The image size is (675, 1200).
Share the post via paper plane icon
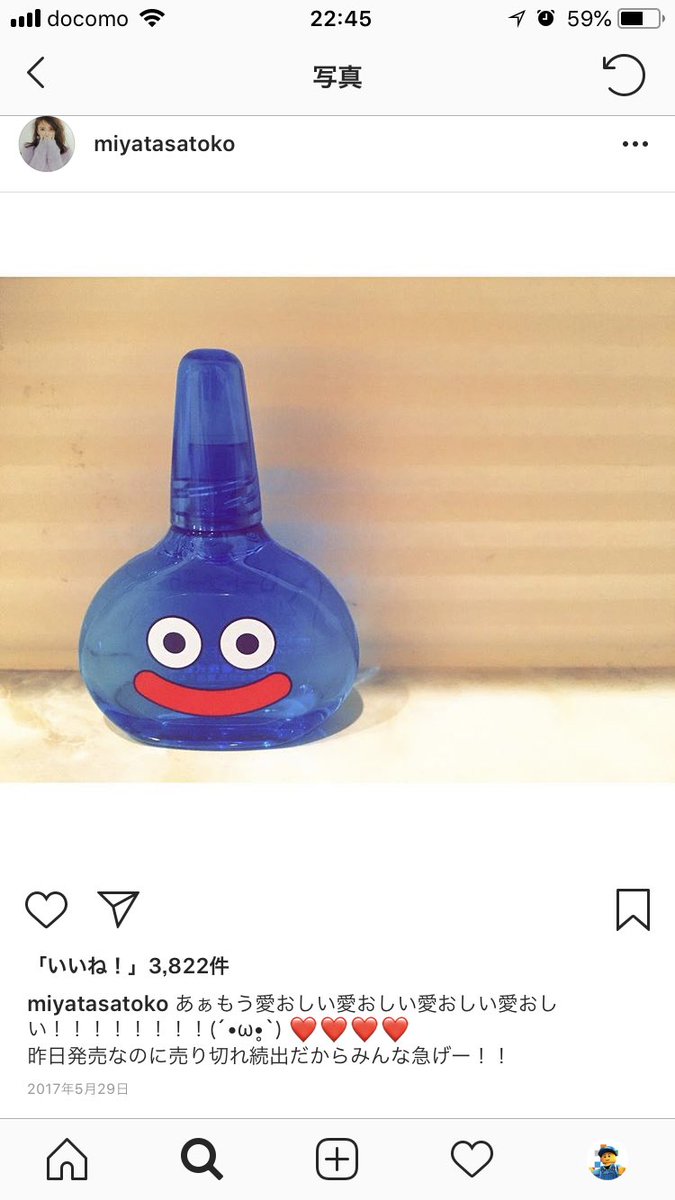click(118, 909)
